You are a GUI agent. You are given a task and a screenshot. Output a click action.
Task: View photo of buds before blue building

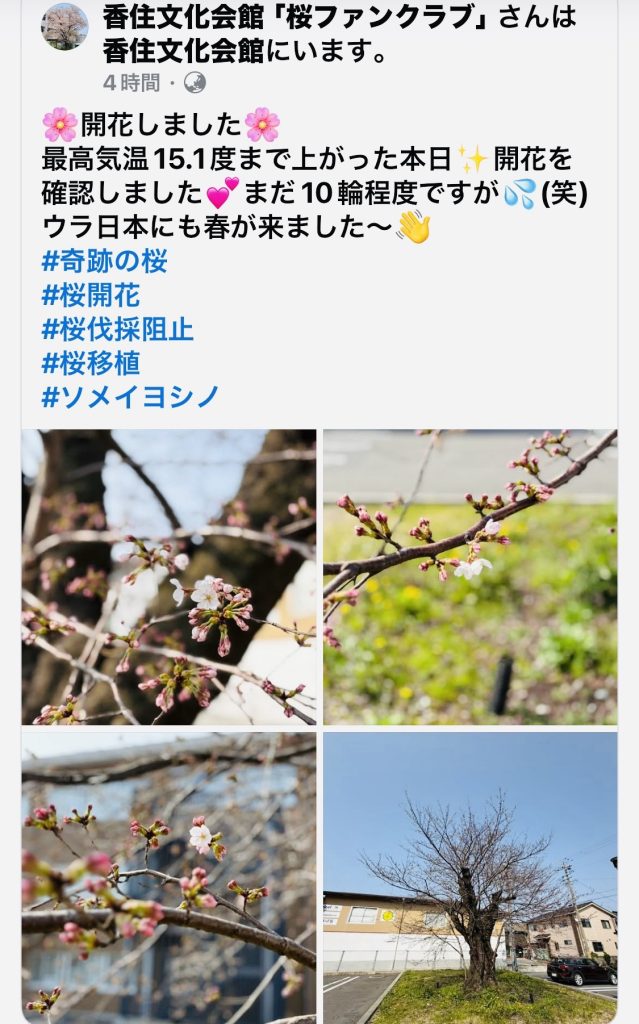coord(169,878)
